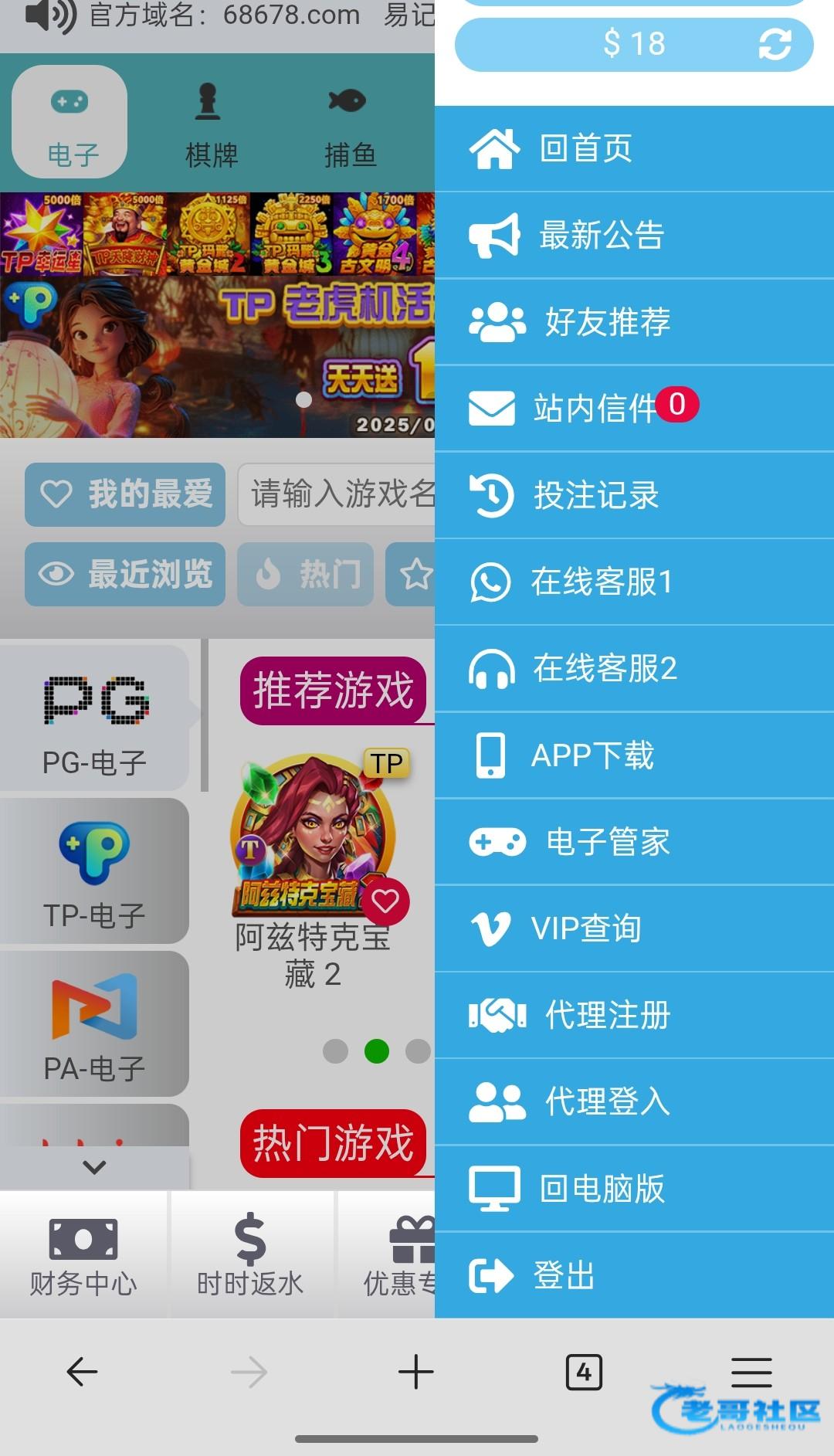
Task: Refresh the $ 18 balance
Action: coord(775,44)
